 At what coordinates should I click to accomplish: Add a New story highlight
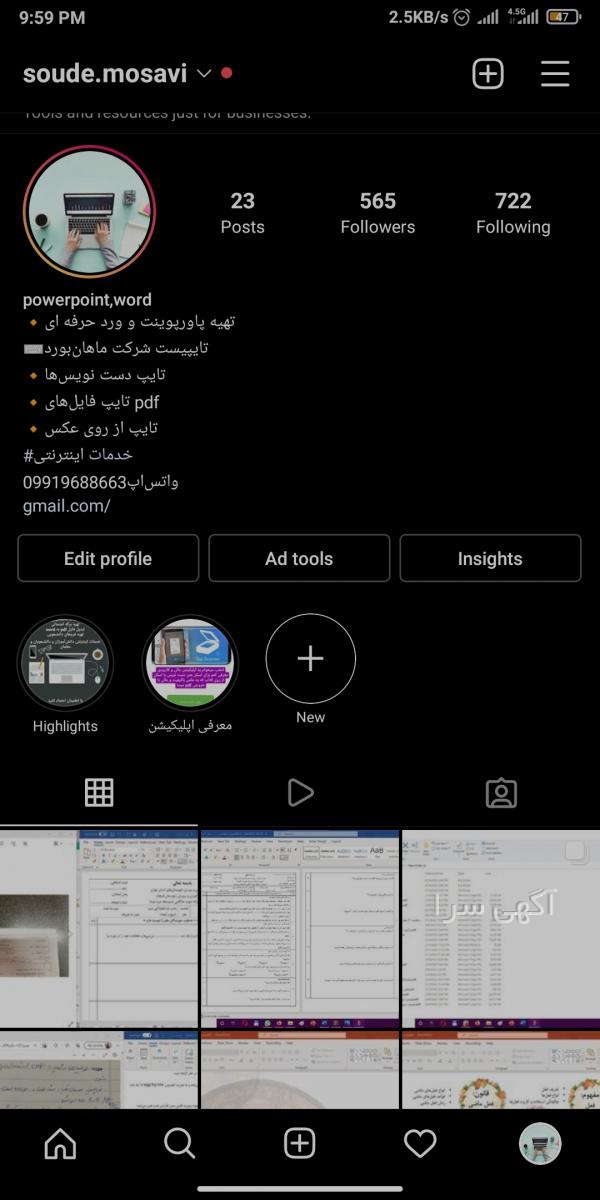pos(311,659)
